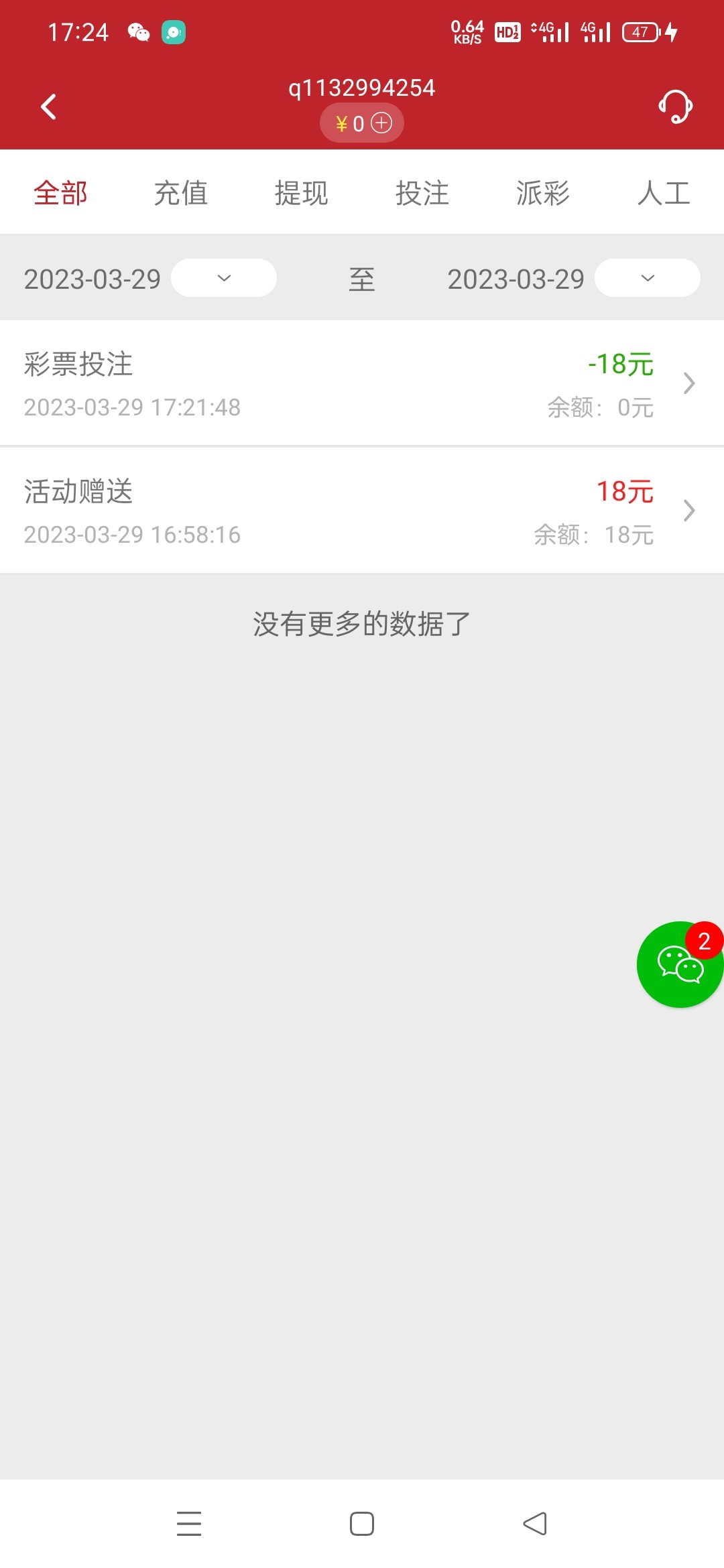Open the 彩票投注 transaction details
The height and width of the screenshot is (1568, 724).
pos(362,383)
